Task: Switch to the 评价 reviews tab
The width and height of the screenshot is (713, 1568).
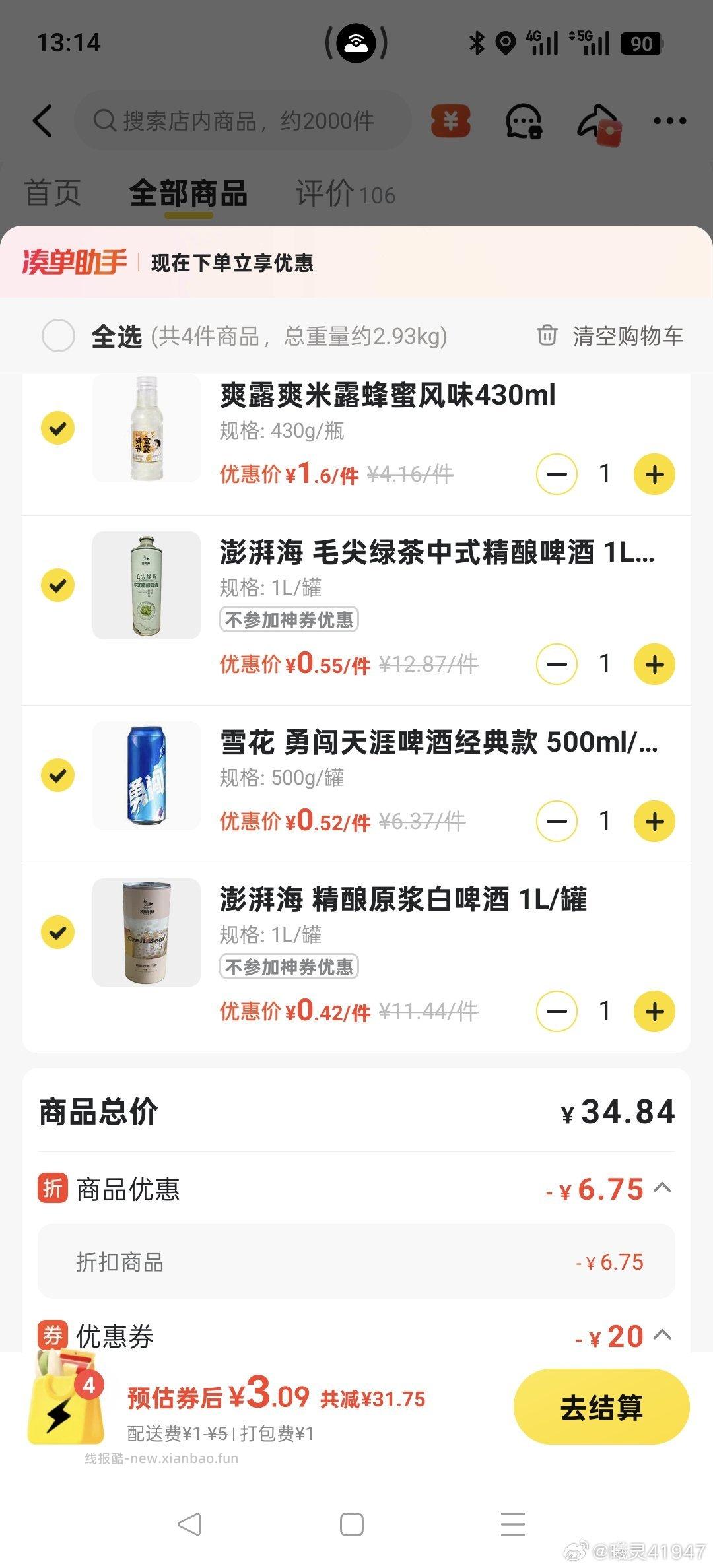Action: coord(343,194)
